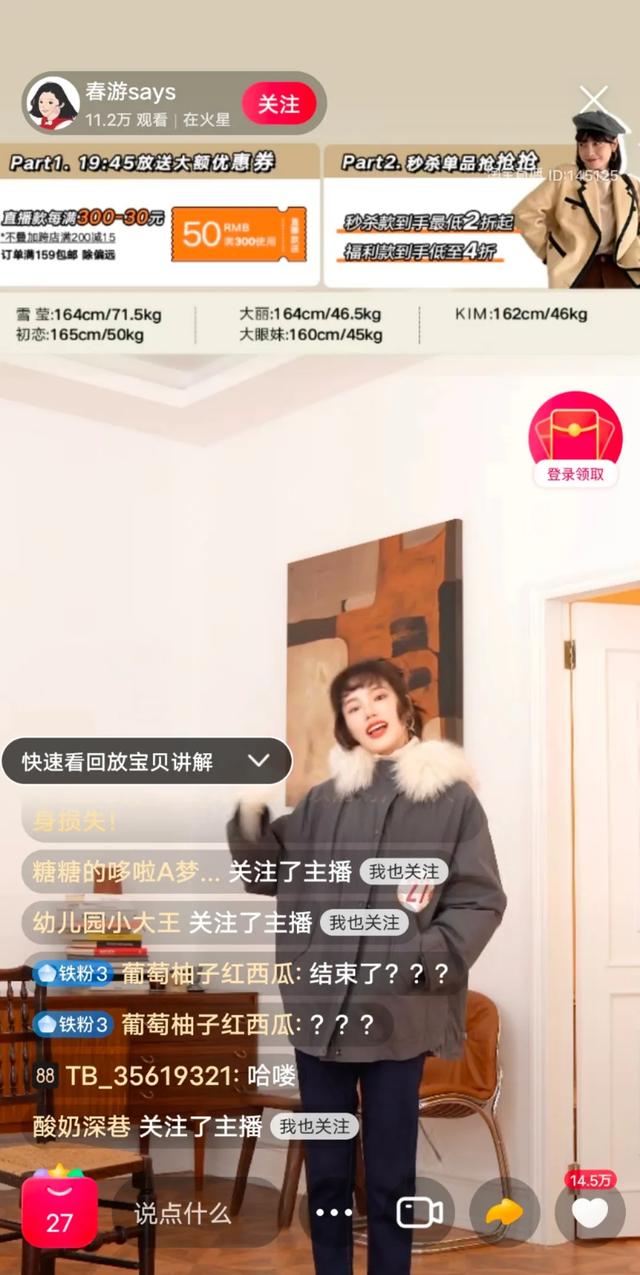Screen dimensions: 640x1275
Task: Like the stream with the heart icon
Action: tap(590, 1212)
